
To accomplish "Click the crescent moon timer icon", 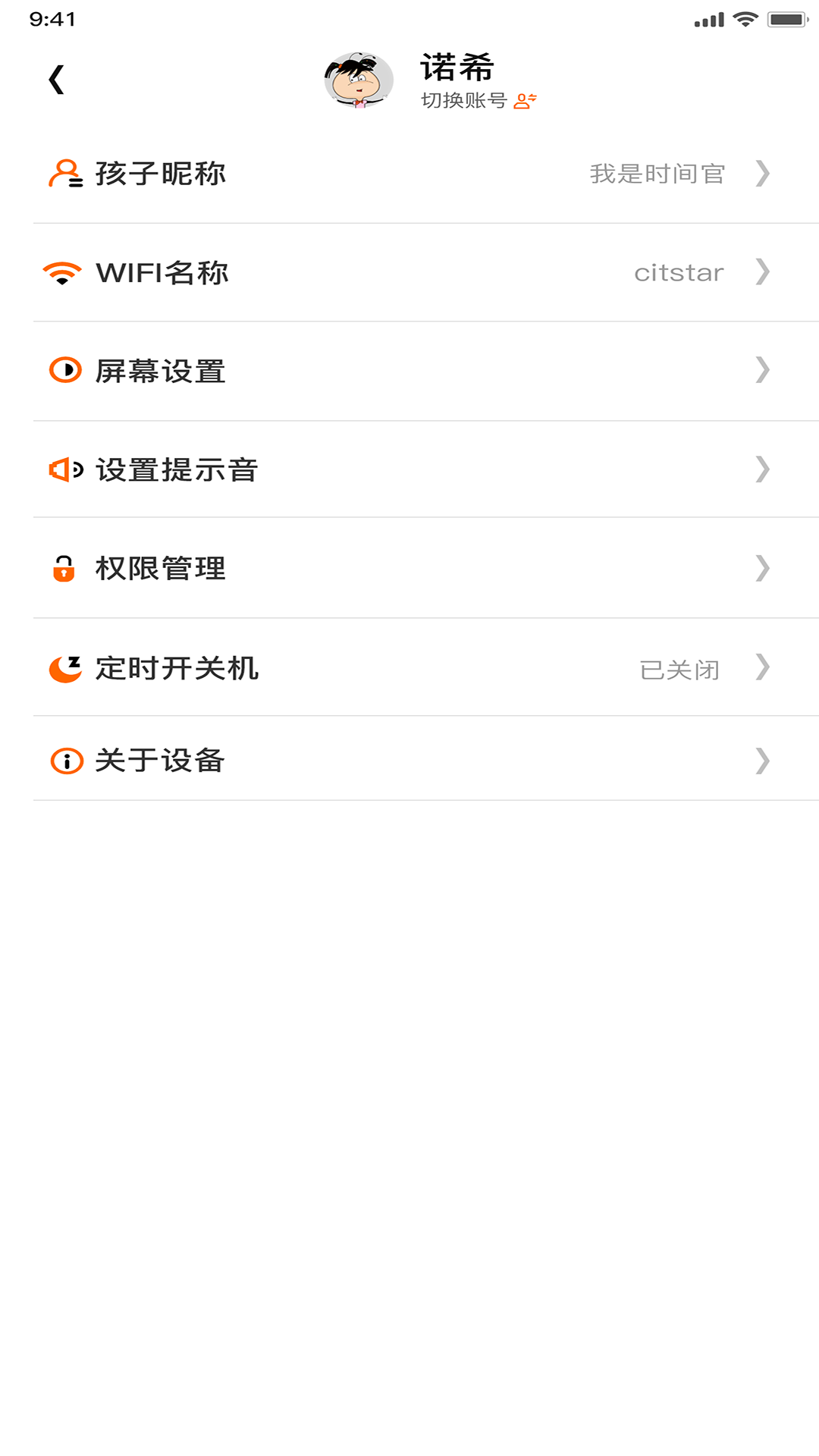I will (x=64, y=669).
